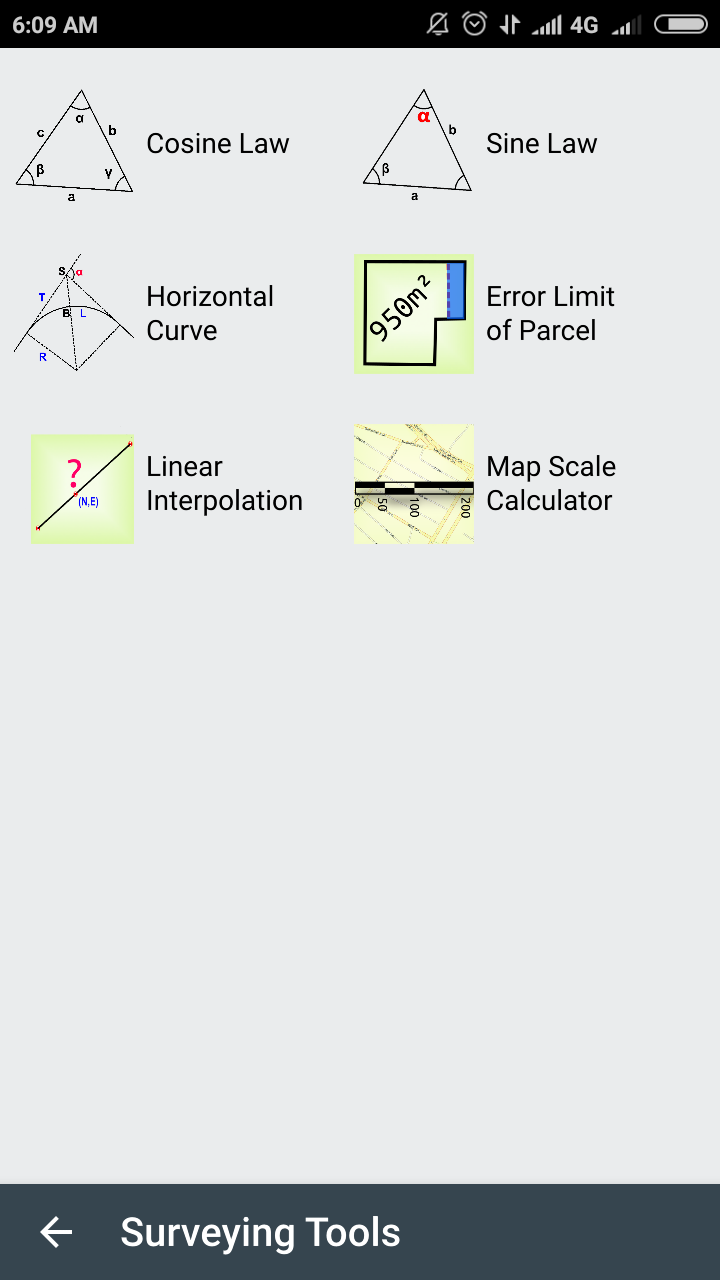Select the Linear Interpolation question-mark icon

point(82,487)
